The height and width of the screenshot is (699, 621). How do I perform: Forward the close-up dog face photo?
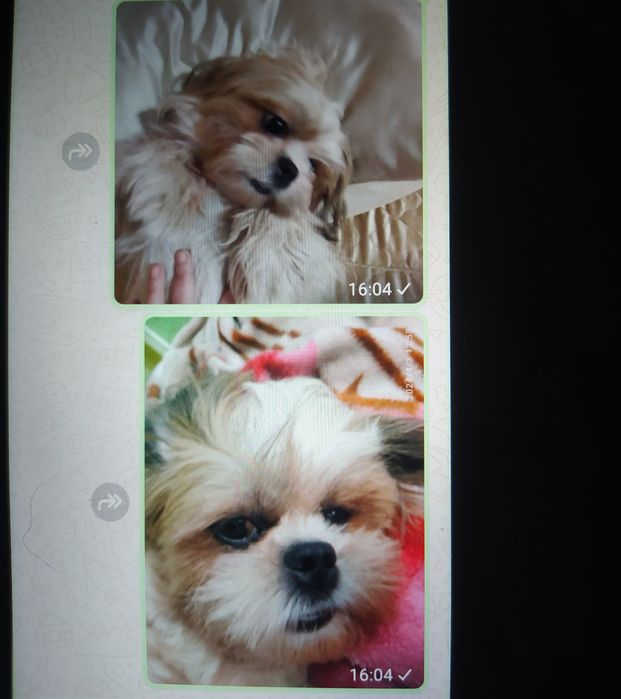[x=110, y=501]
